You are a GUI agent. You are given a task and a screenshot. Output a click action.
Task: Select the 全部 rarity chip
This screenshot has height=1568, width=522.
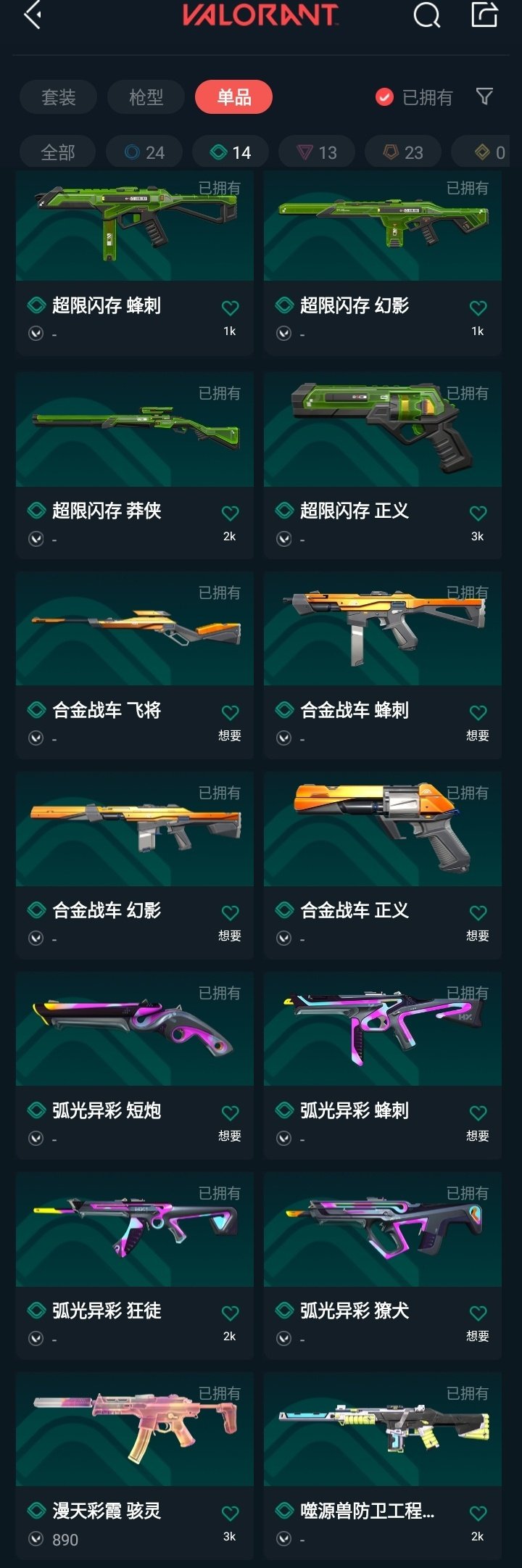(x=58, y=152)
